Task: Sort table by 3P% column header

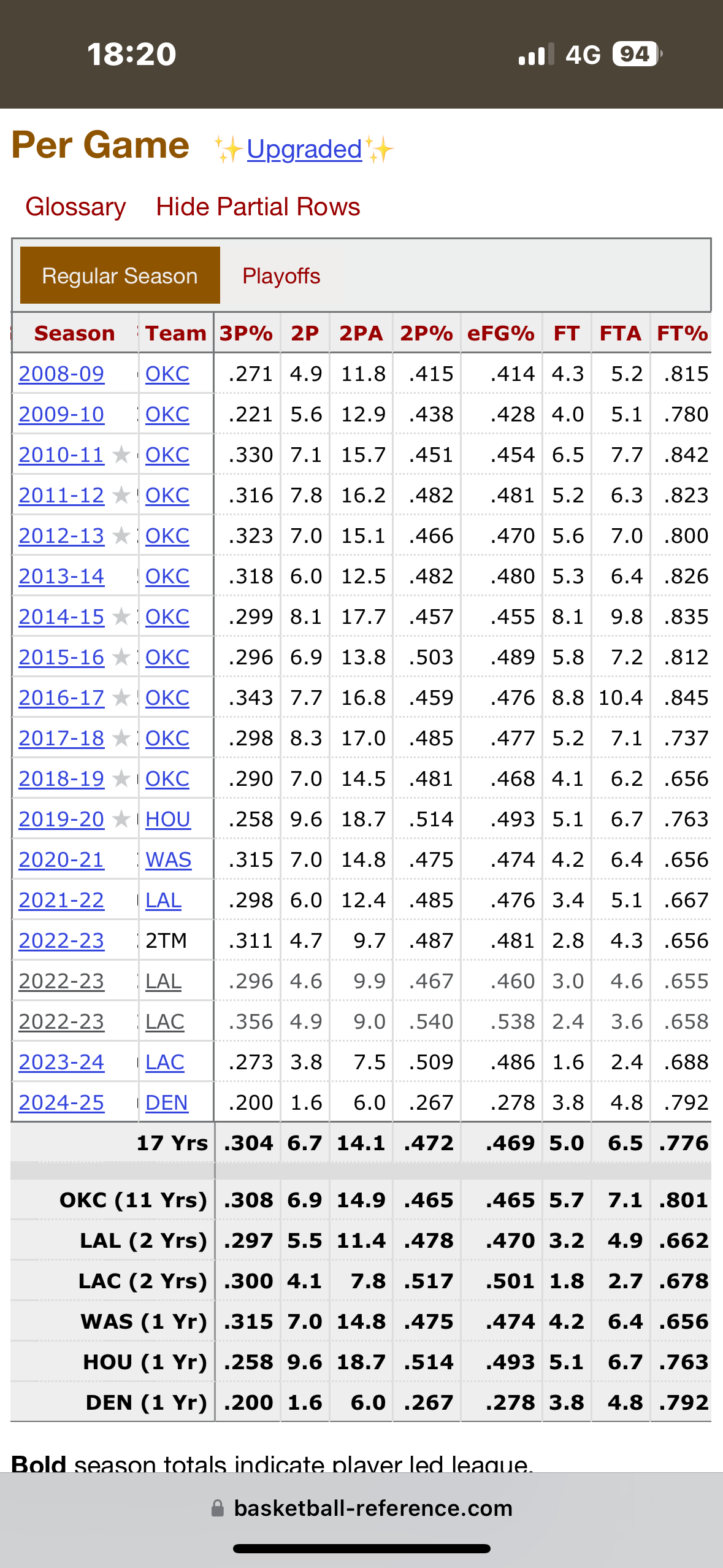Action: click(x=247, y=333)
